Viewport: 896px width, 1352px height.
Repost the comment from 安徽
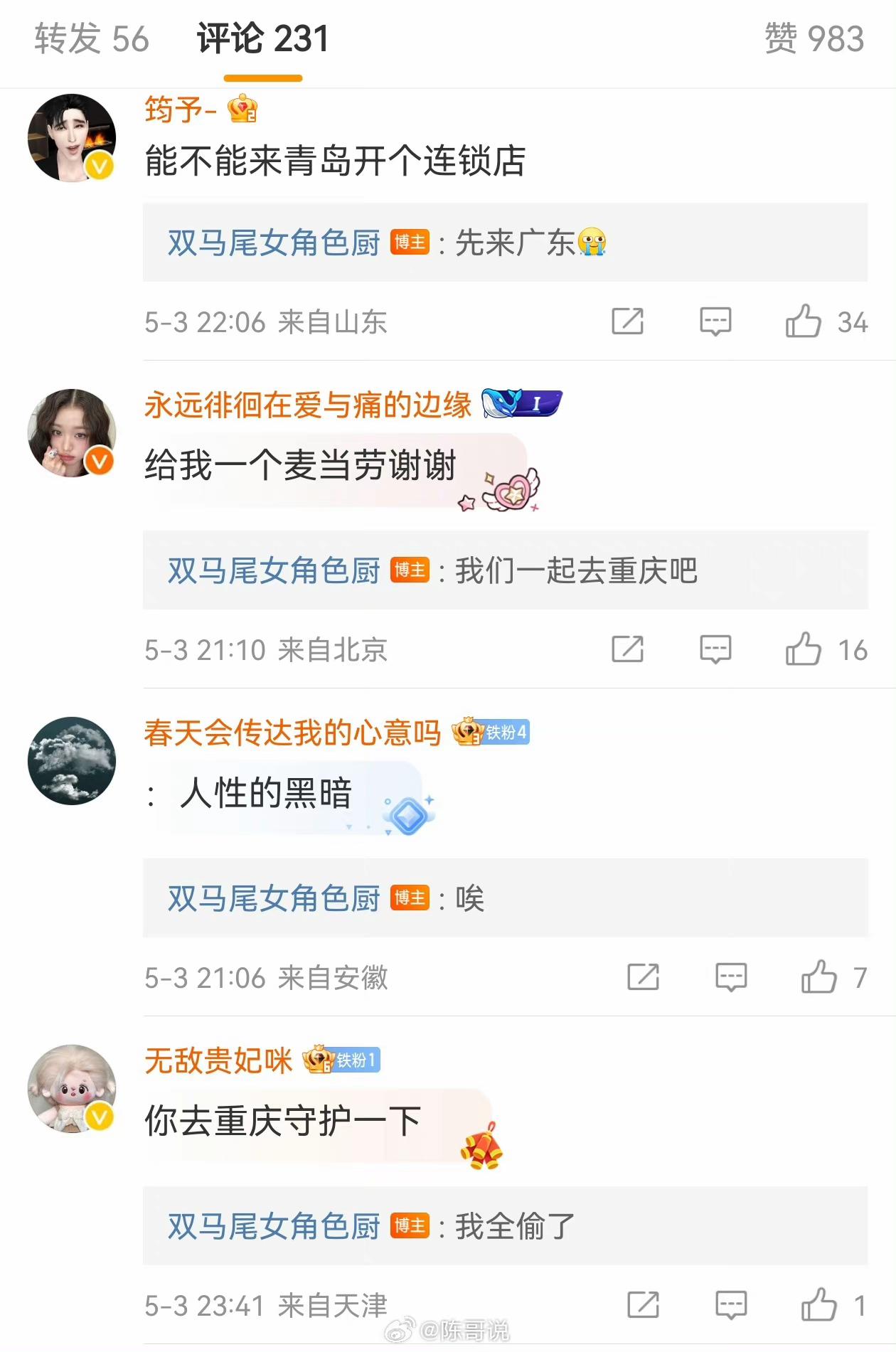(643, 977)
